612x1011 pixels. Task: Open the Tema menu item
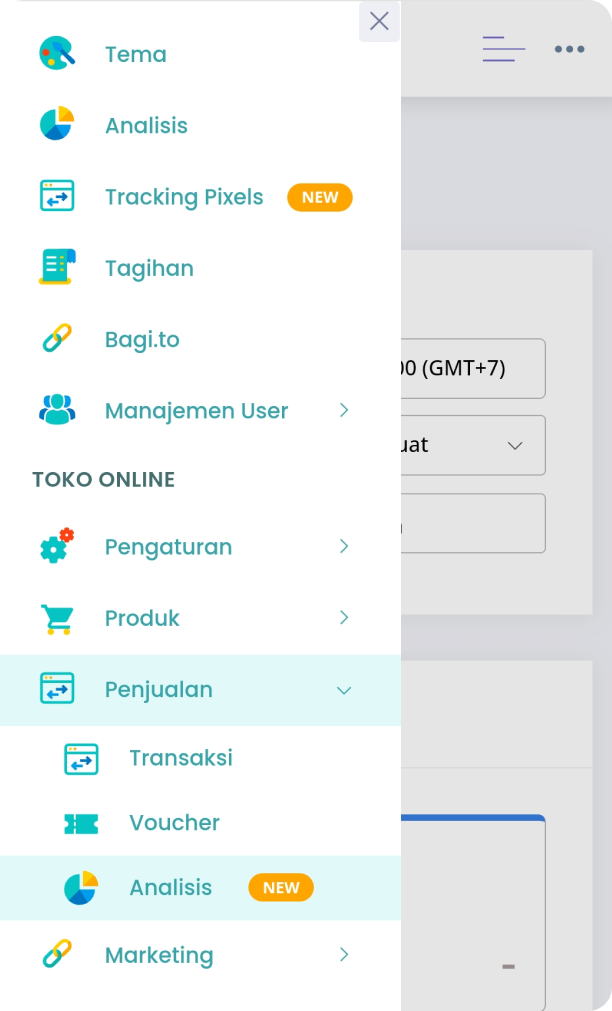tap(136, 54)
